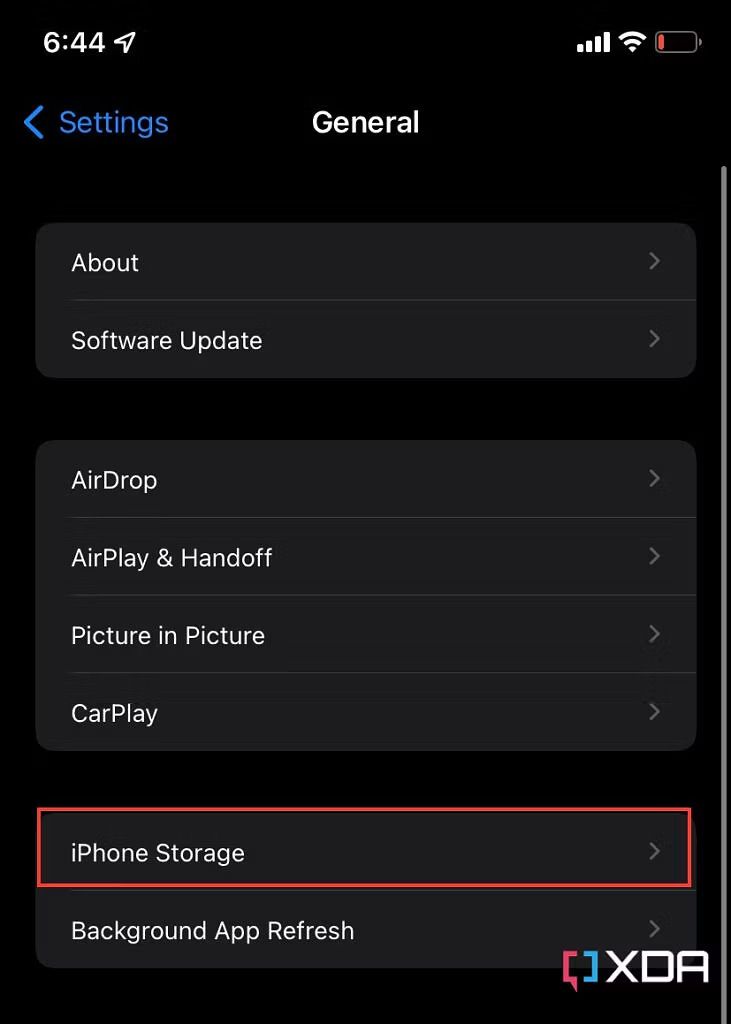
Task: Click the back chevron next to Settings
Action: click(33, 122)
